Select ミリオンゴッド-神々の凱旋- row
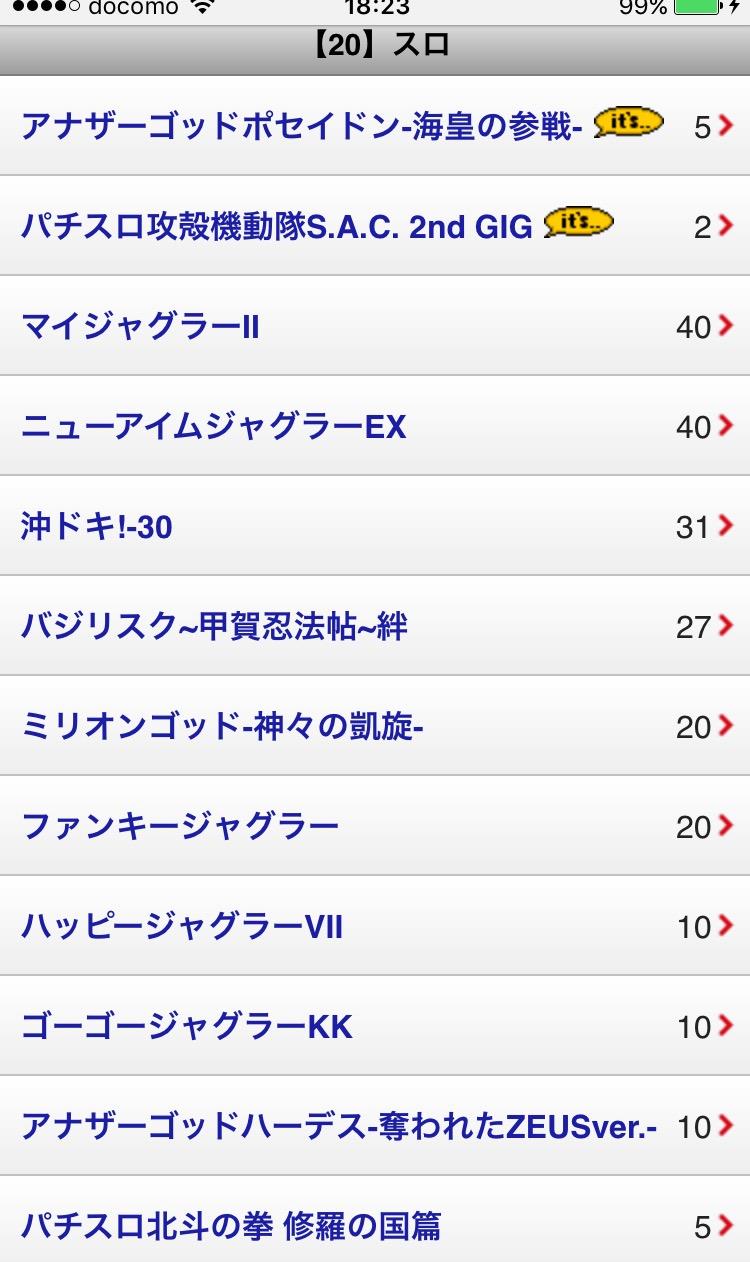The width and height of the screenshot is (750, 1262). (x=375, y=726)
